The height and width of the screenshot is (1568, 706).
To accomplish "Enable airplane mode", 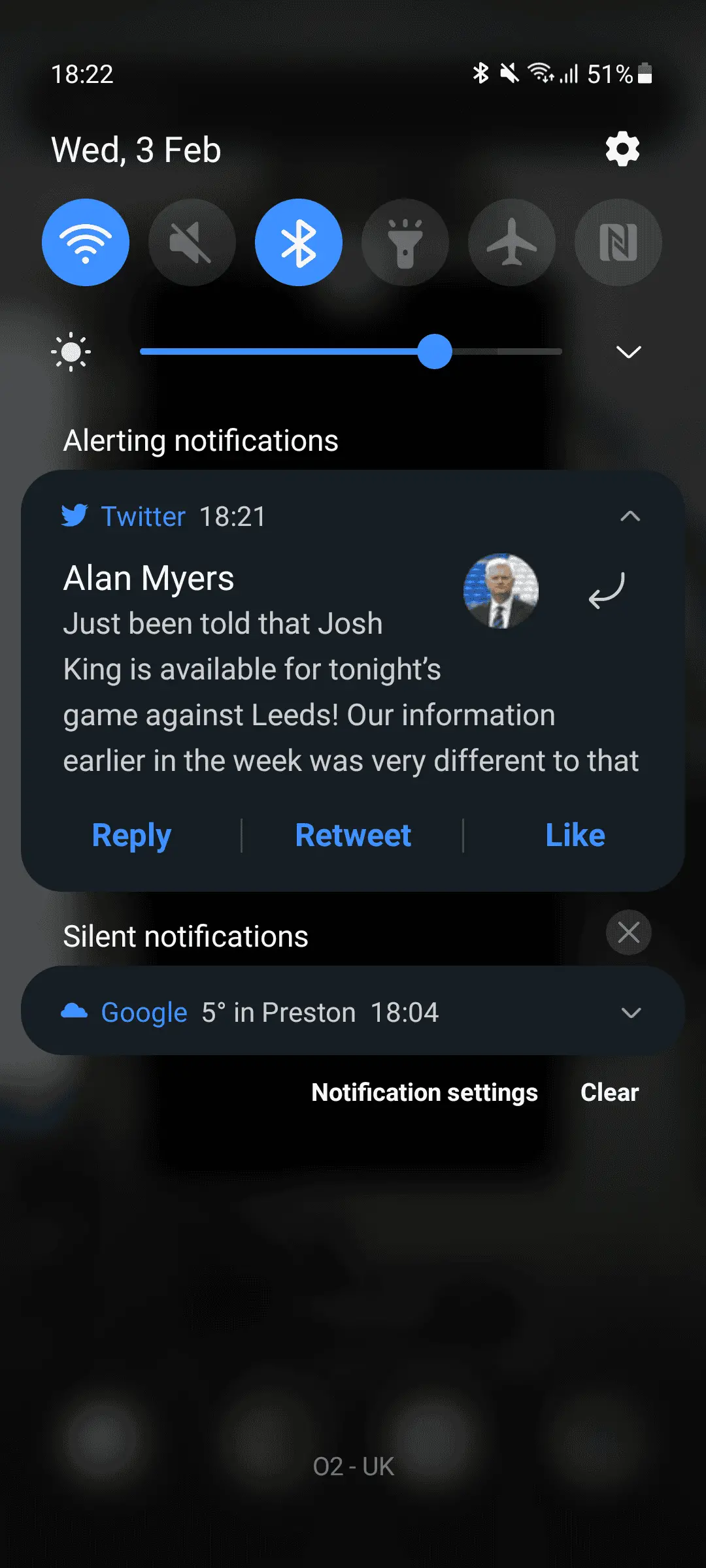I will click(x=512, y=242).
